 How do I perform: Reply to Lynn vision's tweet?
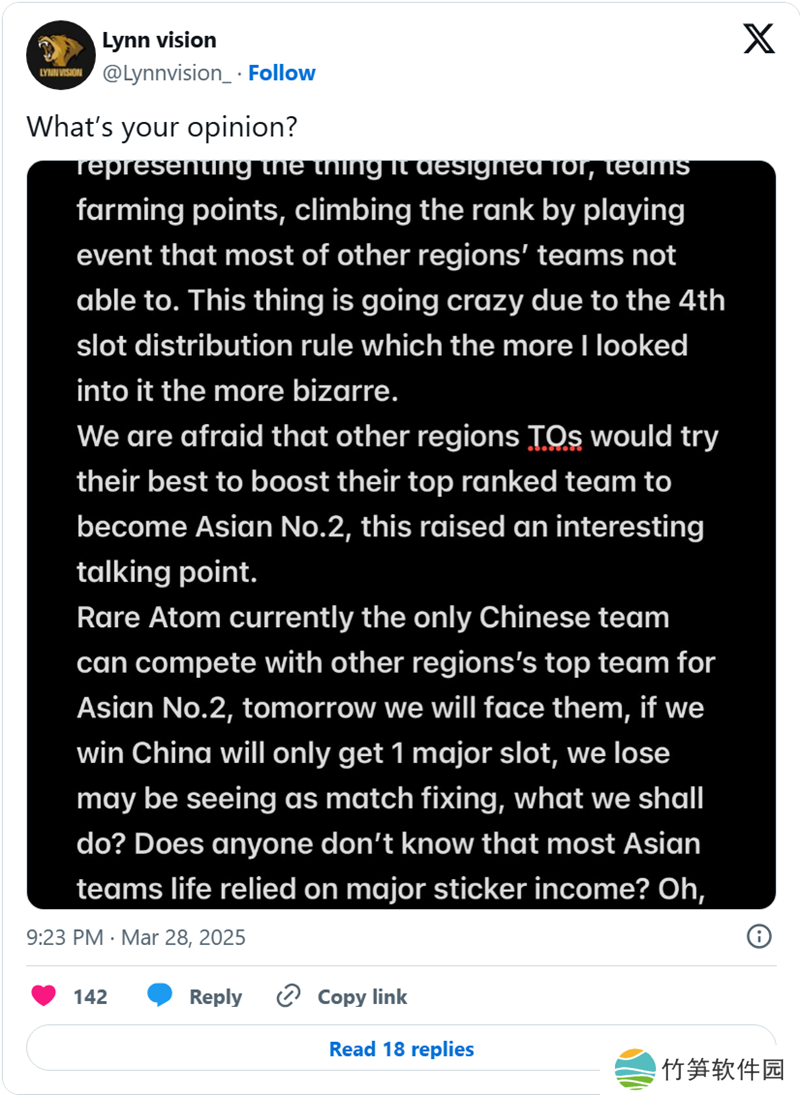pos(195,996)
